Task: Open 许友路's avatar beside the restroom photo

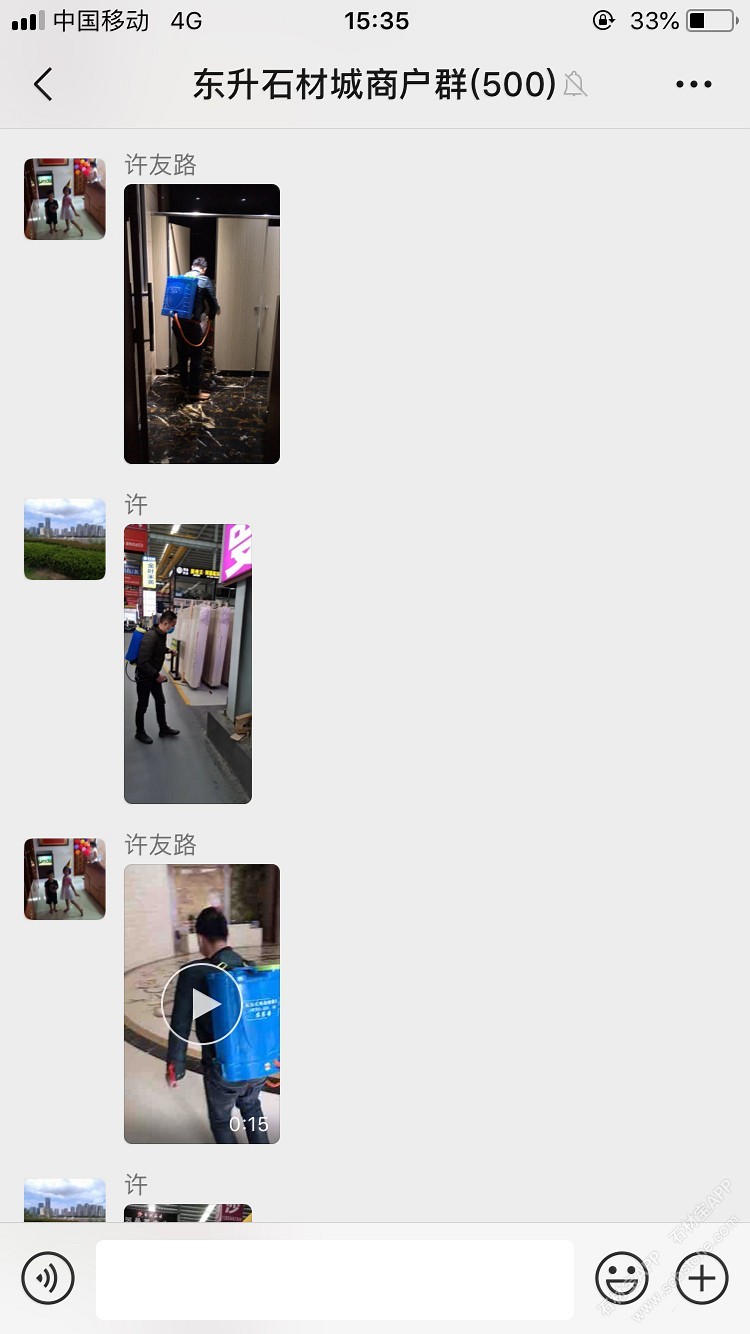Action: click(65, 199)
